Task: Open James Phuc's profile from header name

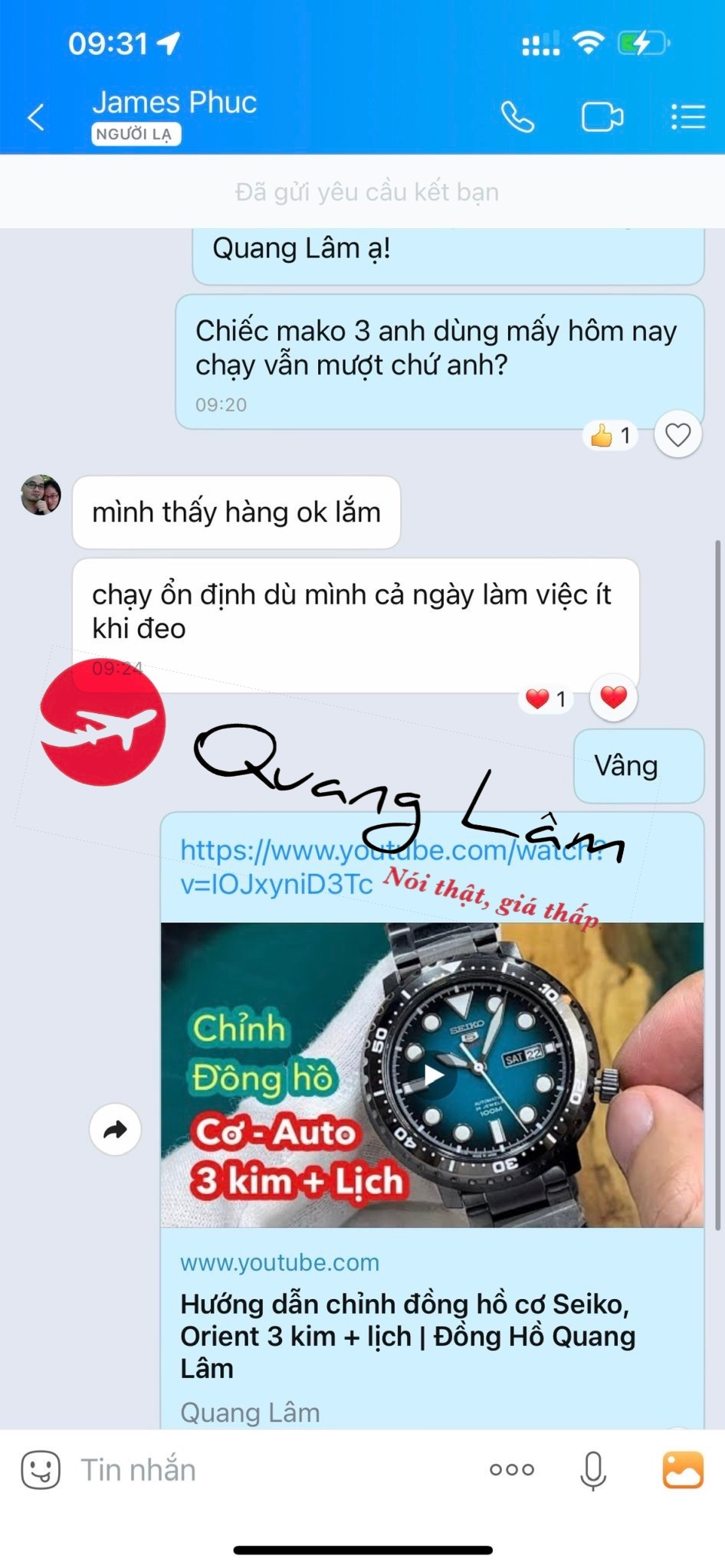Action: (174, 103)
